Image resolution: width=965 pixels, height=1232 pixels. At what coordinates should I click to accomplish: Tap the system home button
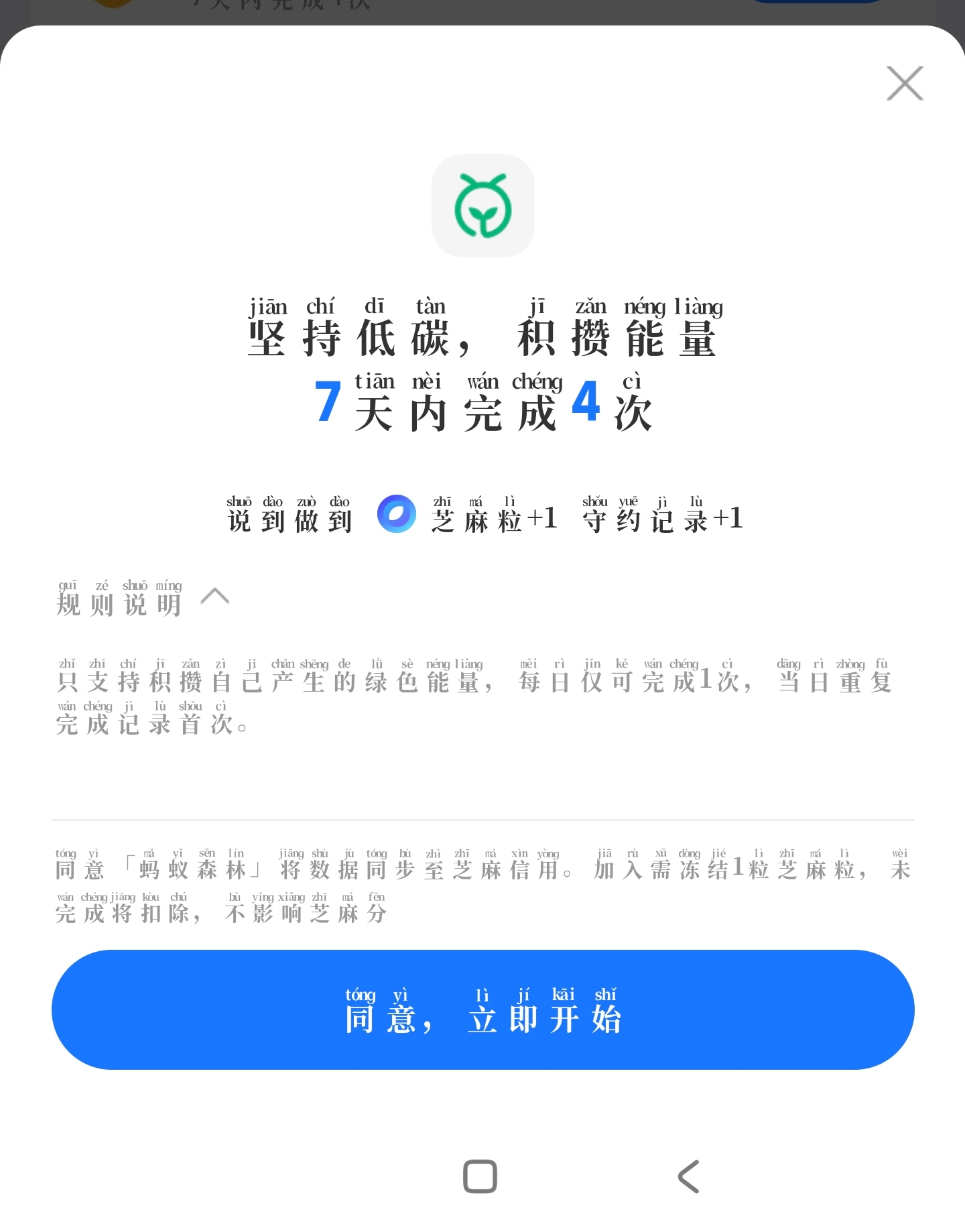tap(480, 1176)
